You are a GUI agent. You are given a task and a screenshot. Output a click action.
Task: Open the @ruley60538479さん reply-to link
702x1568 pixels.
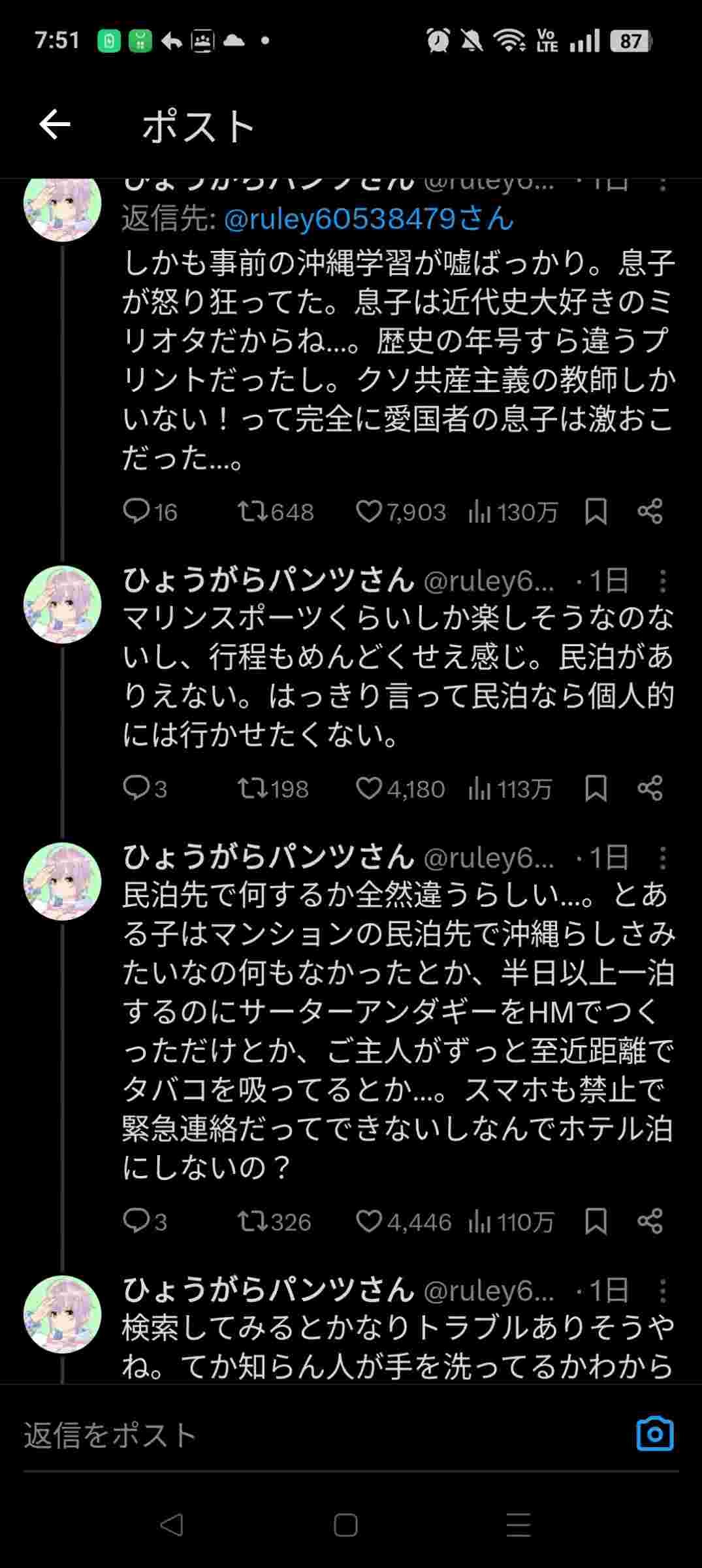tap(369, 219)
